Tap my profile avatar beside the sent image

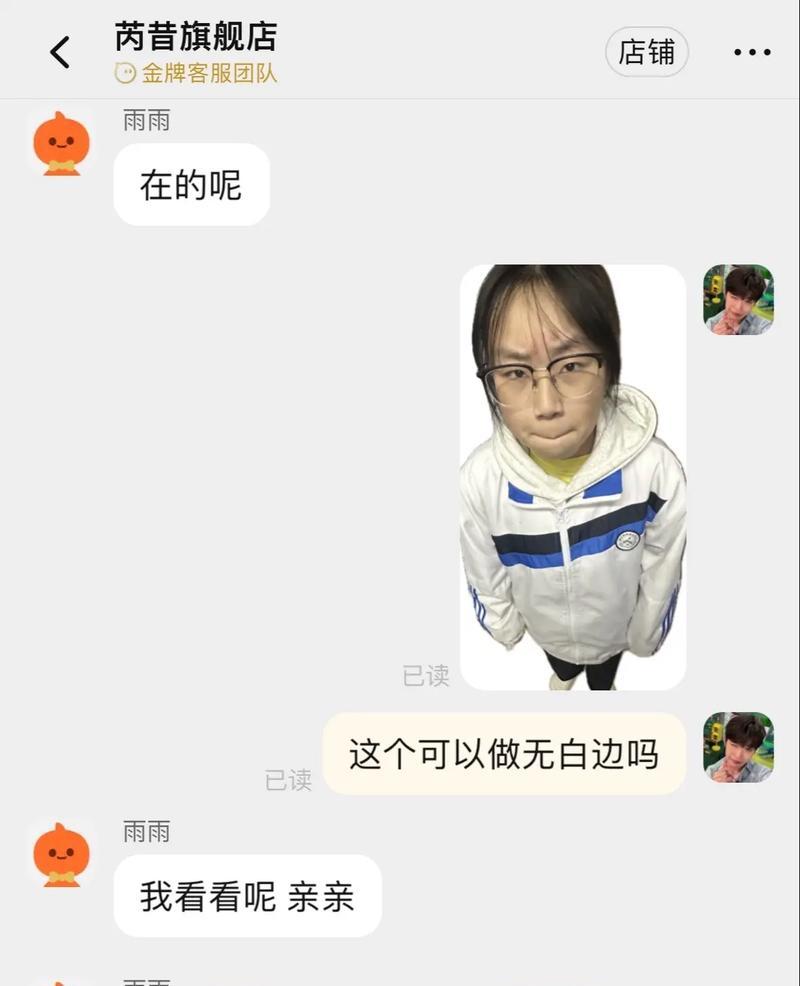738,300
